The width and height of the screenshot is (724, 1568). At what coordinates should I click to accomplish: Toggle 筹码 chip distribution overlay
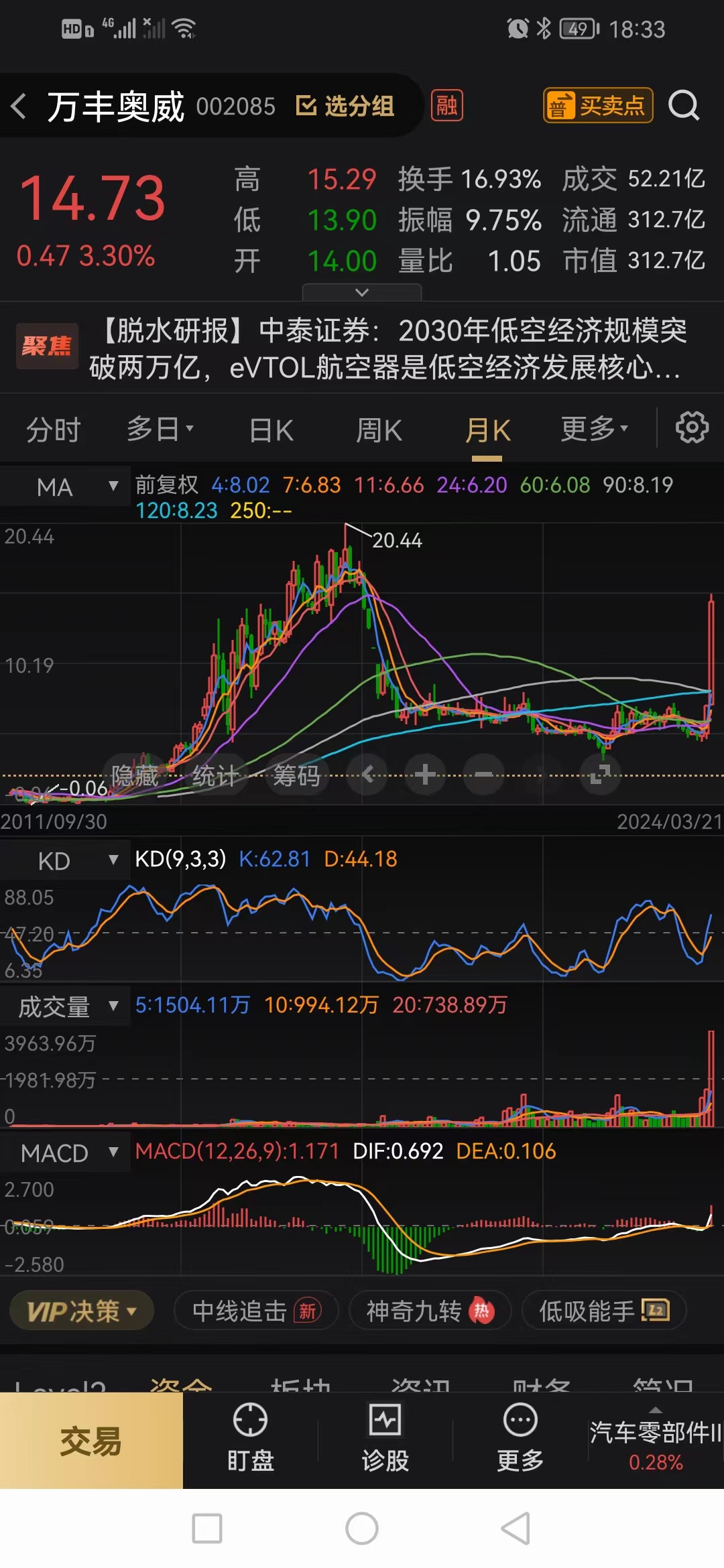click(x=297, y=775)
